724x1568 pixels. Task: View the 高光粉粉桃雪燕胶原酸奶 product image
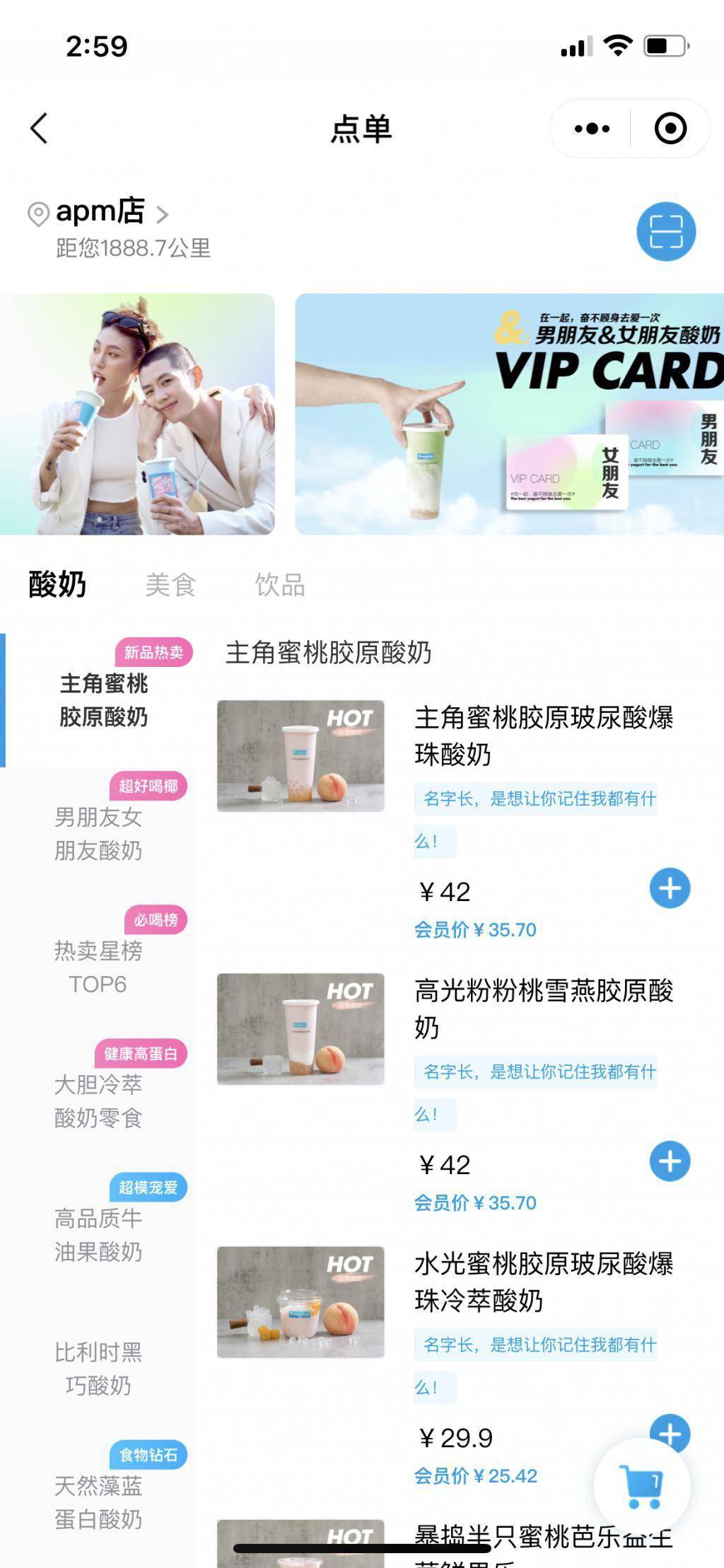300,1029
